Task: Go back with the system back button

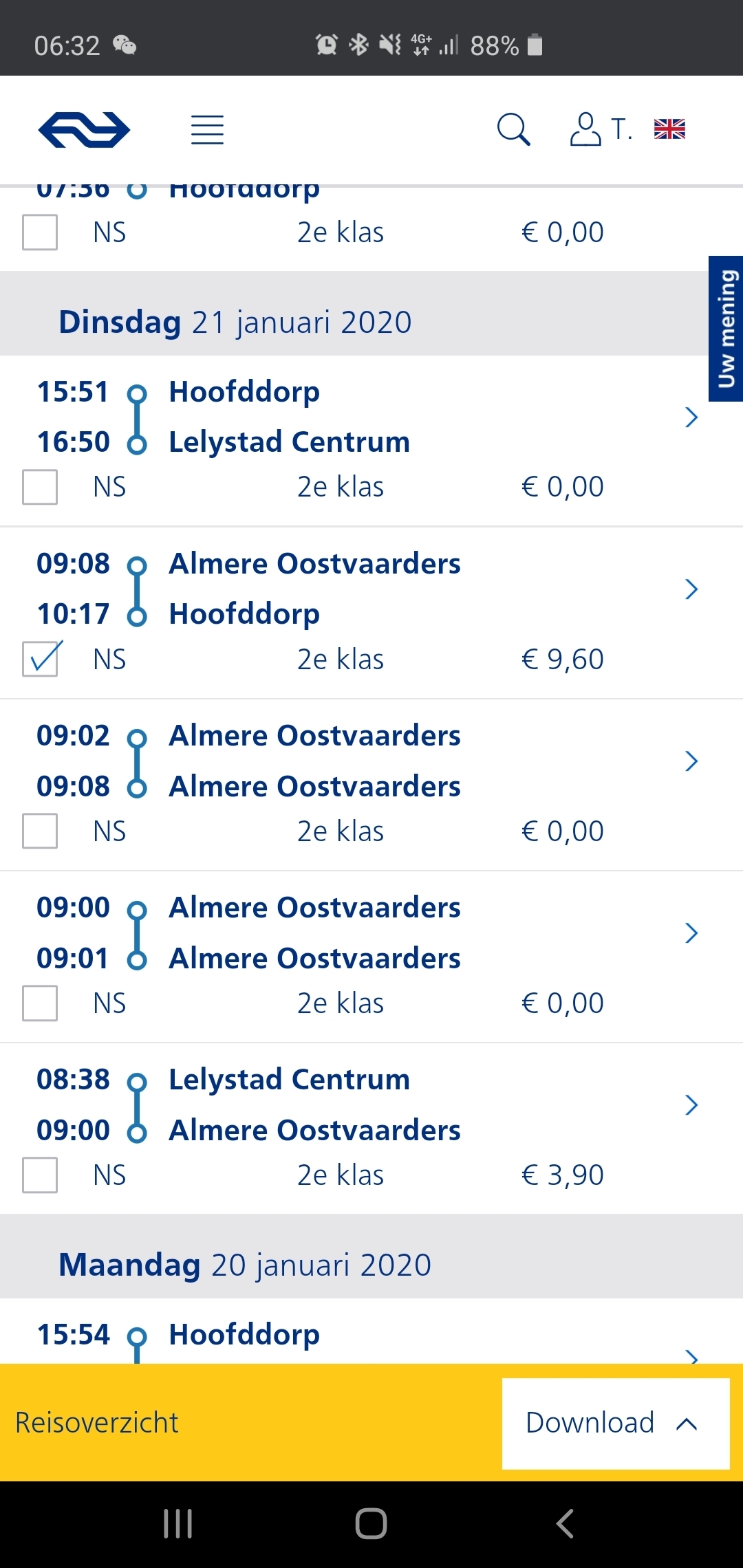Action: tap(565, 1523)
